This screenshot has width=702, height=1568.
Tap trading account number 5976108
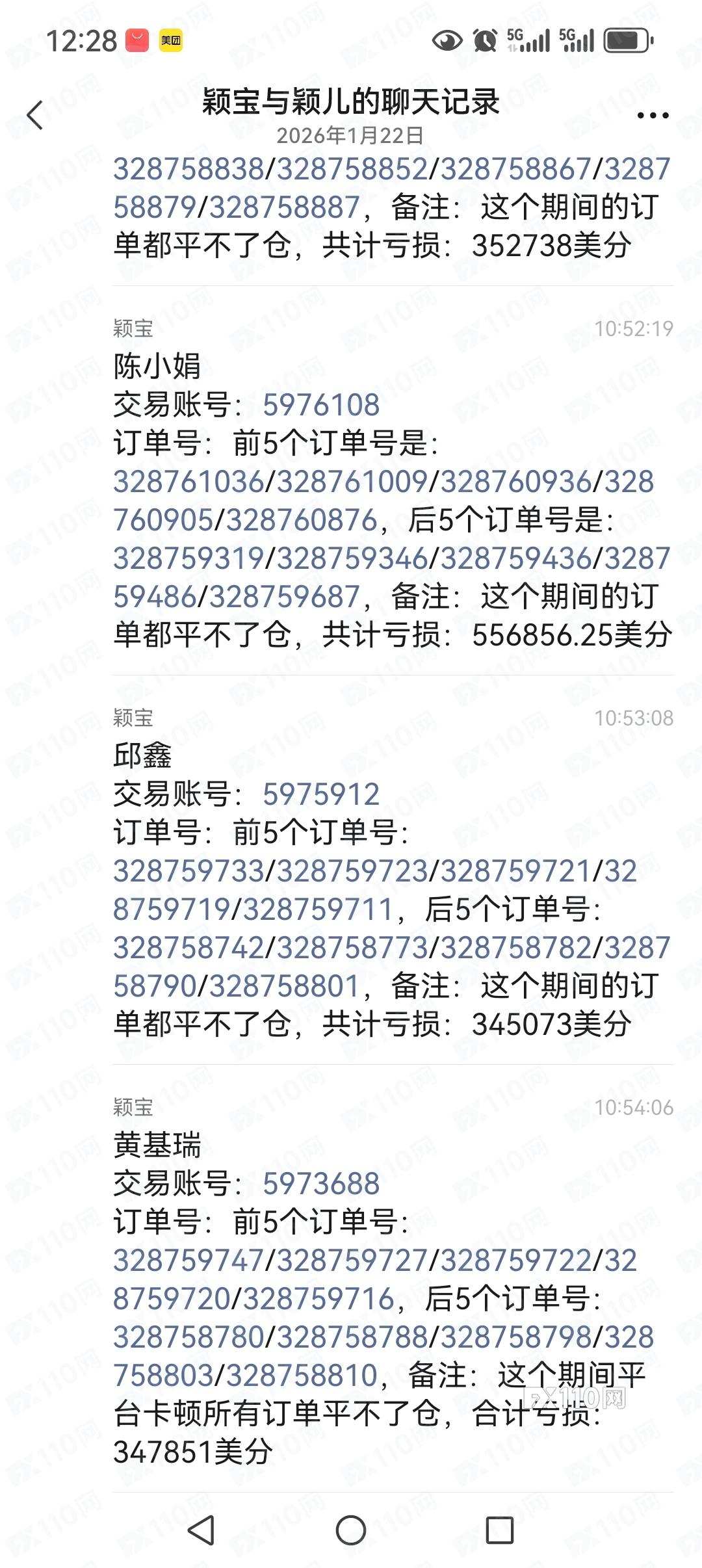coord(321,405)
